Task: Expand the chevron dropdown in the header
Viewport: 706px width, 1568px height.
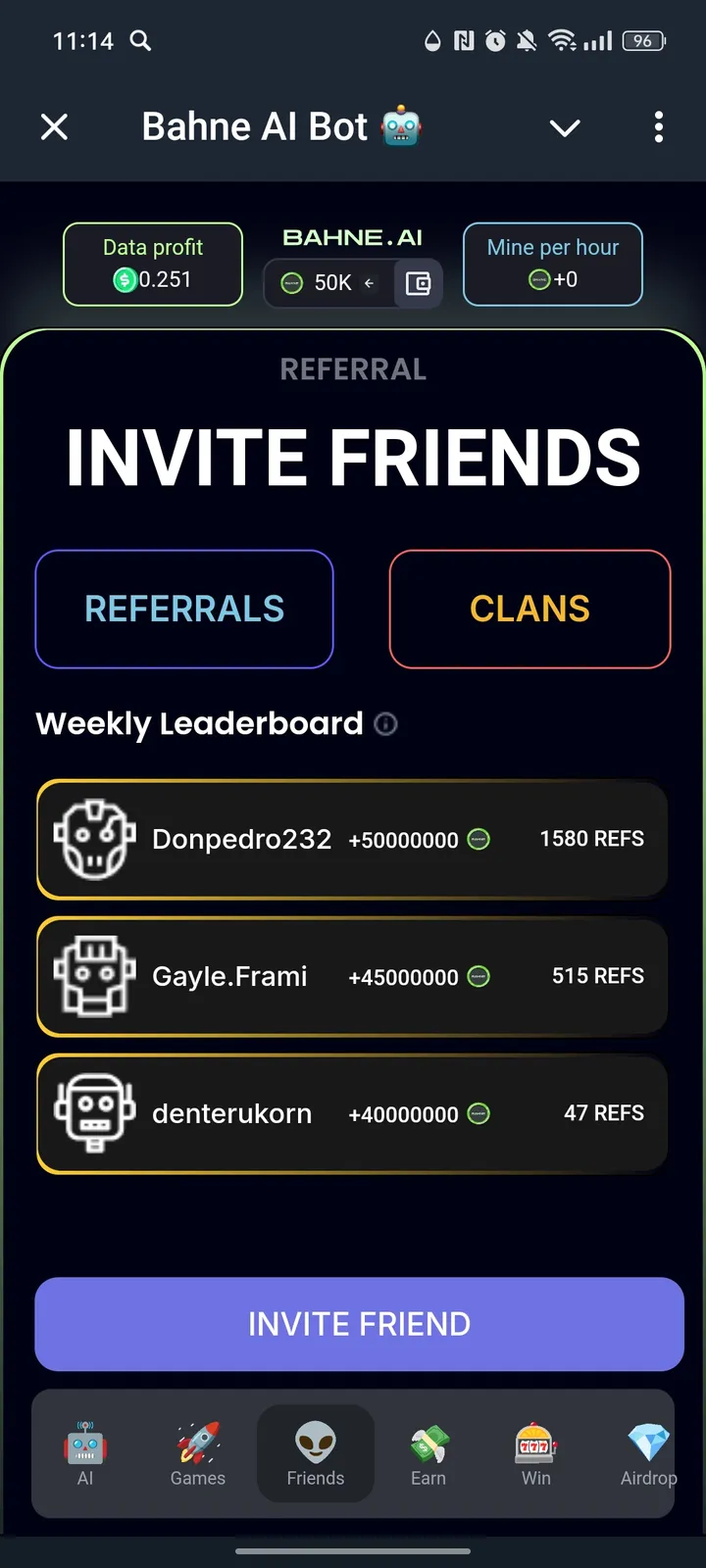Action: point(565,127)
